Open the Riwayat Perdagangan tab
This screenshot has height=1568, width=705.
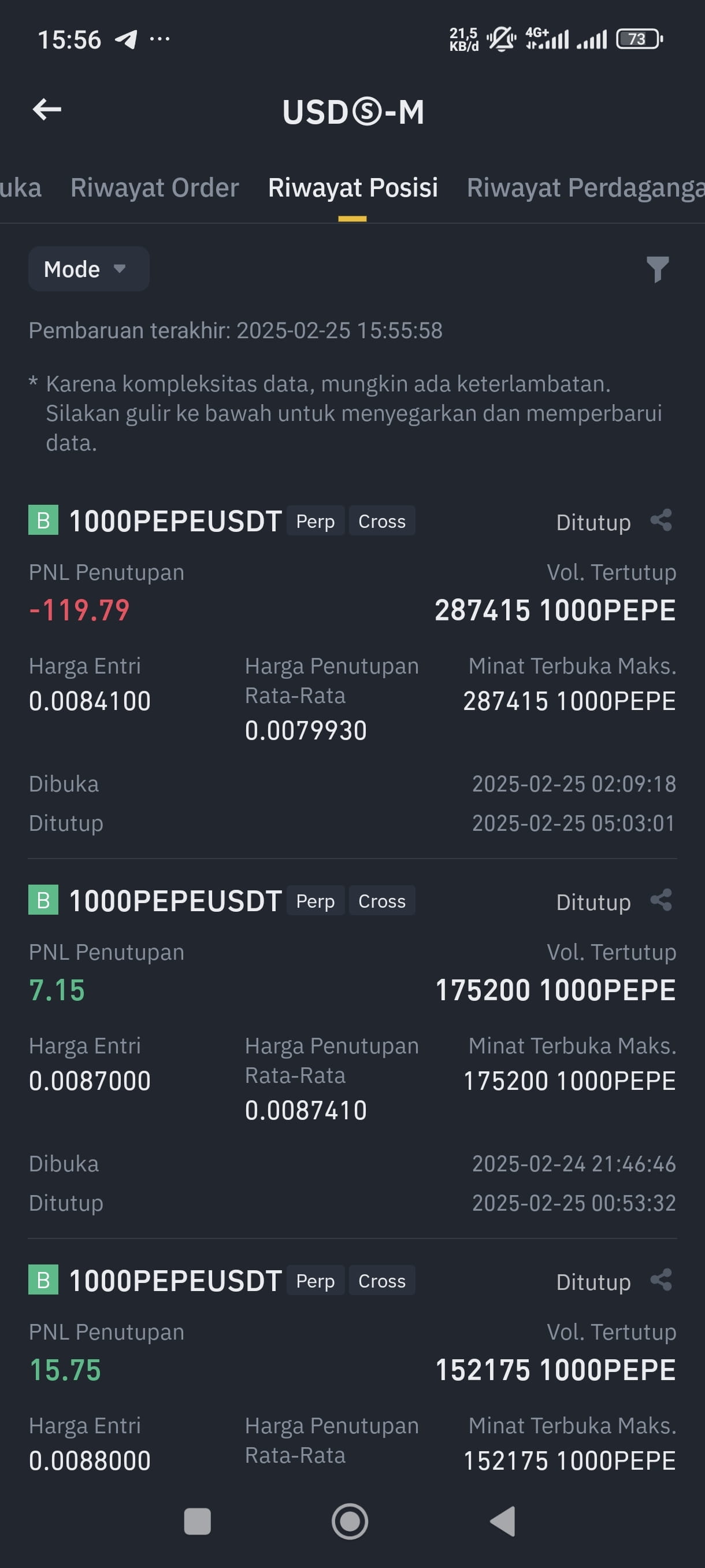point(585,187)
